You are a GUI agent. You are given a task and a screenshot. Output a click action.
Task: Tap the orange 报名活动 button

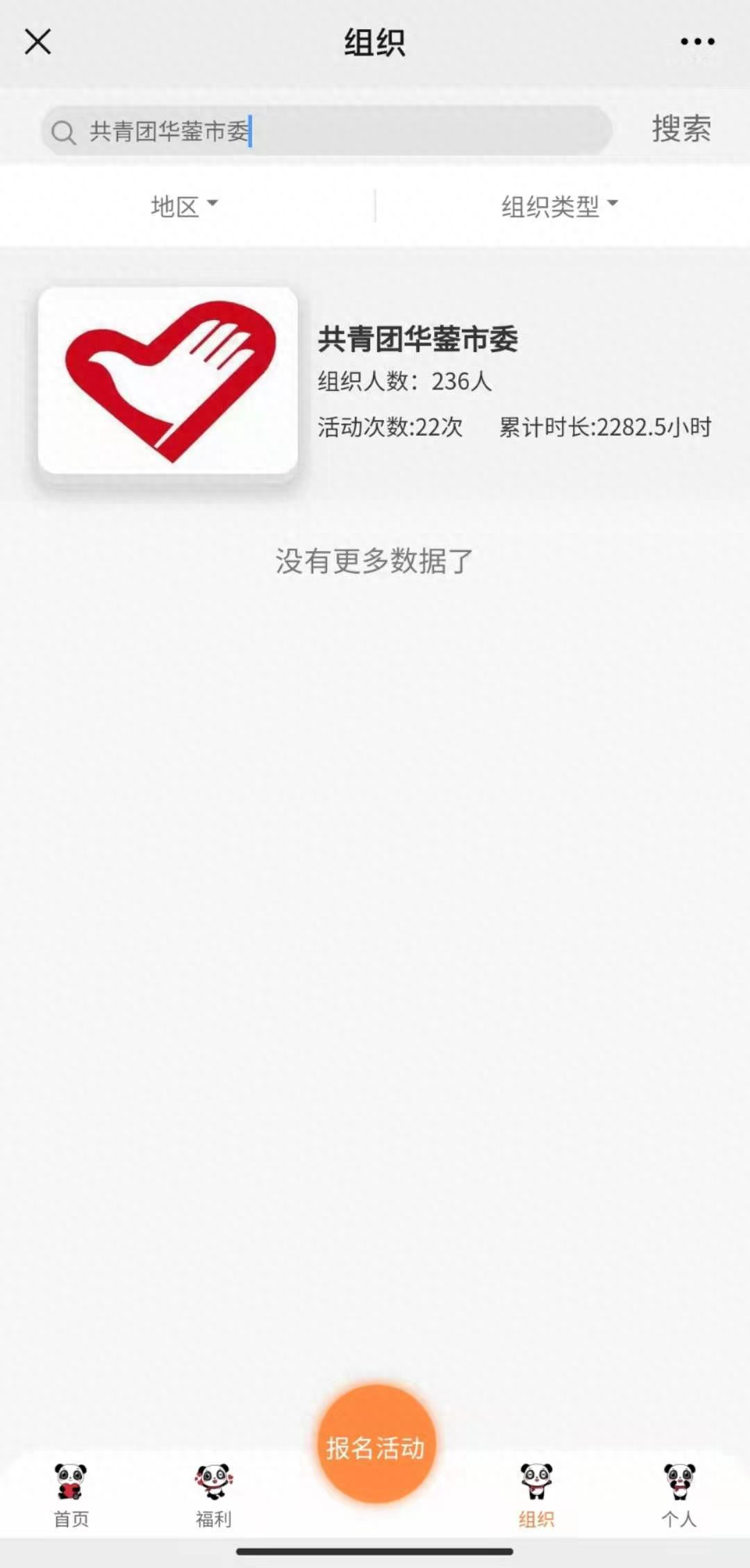(376, 1446)
